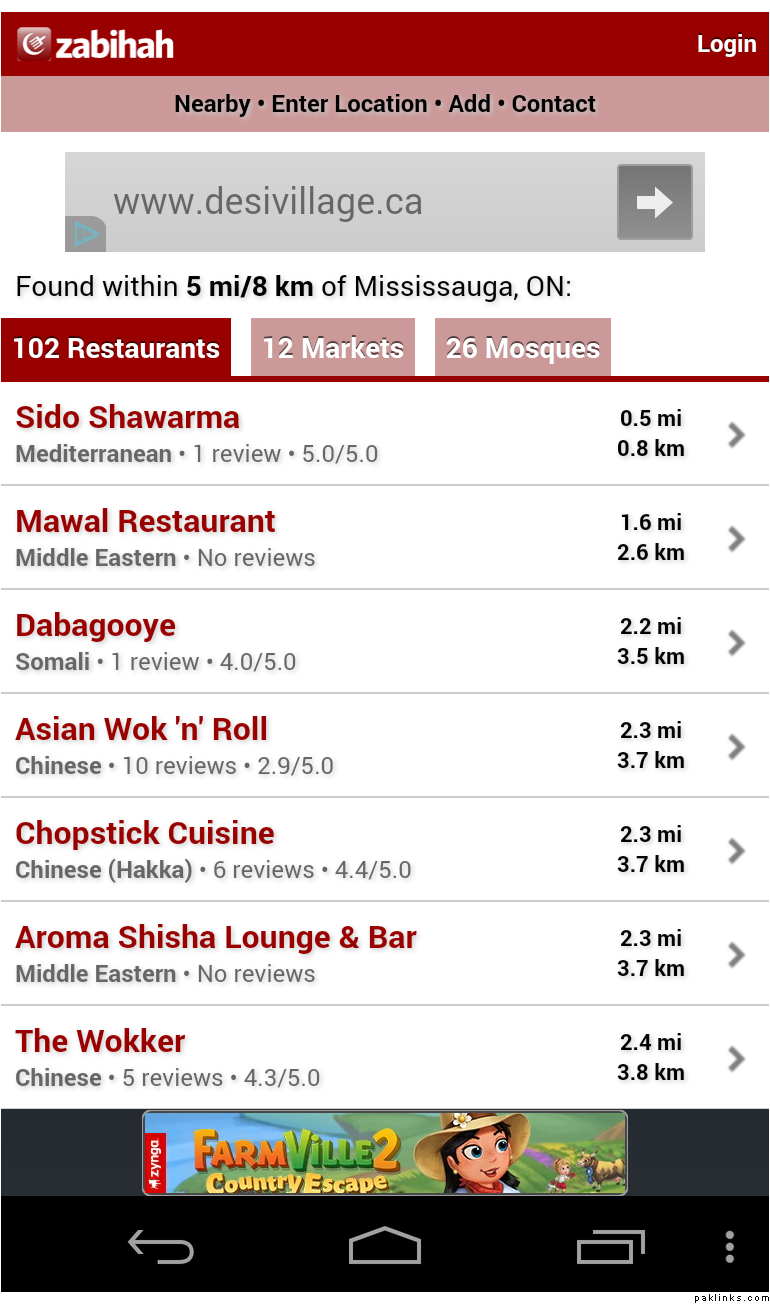Tap the Login link
This screenshot has width=770, height=1304.
coord(726,44)
